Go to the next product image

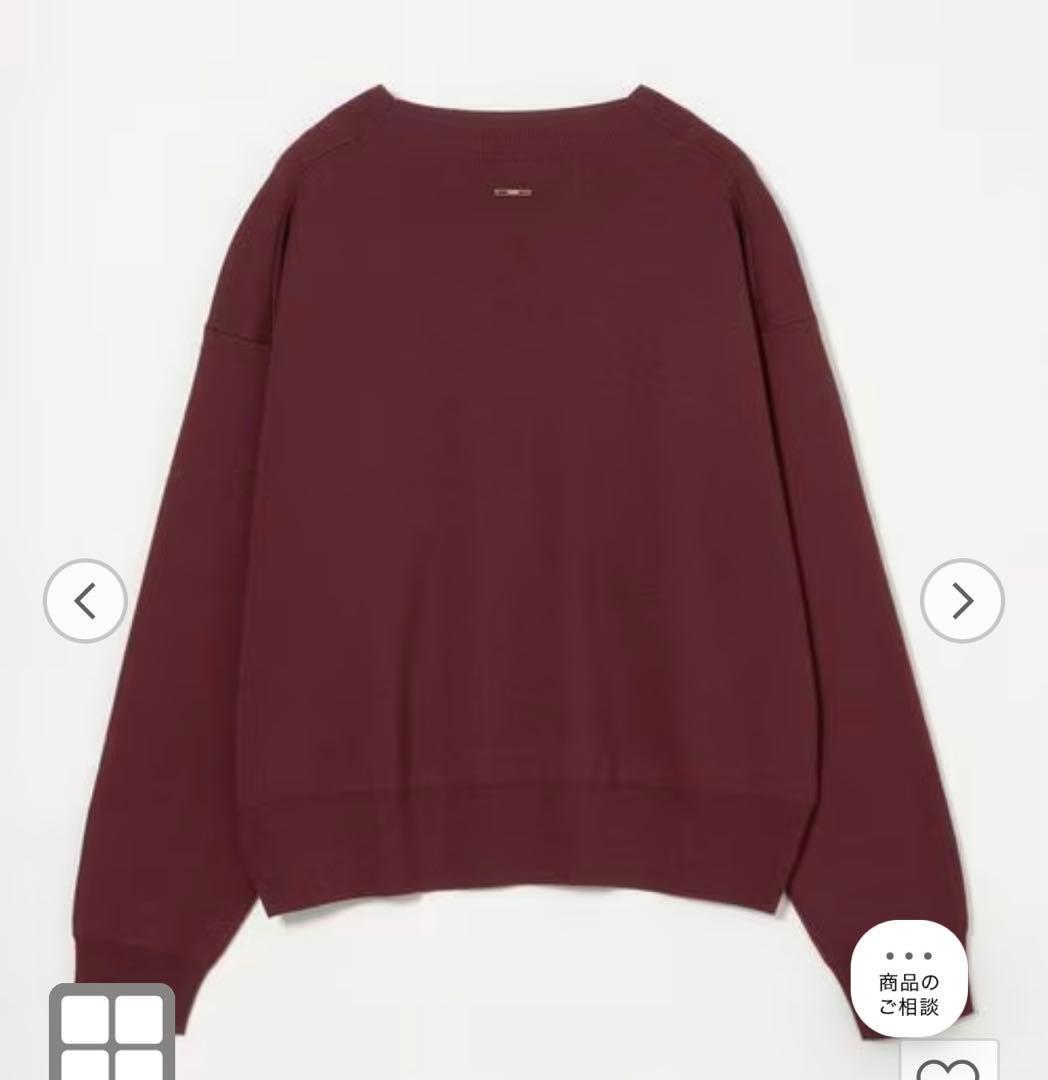click(x=962, y=601)
